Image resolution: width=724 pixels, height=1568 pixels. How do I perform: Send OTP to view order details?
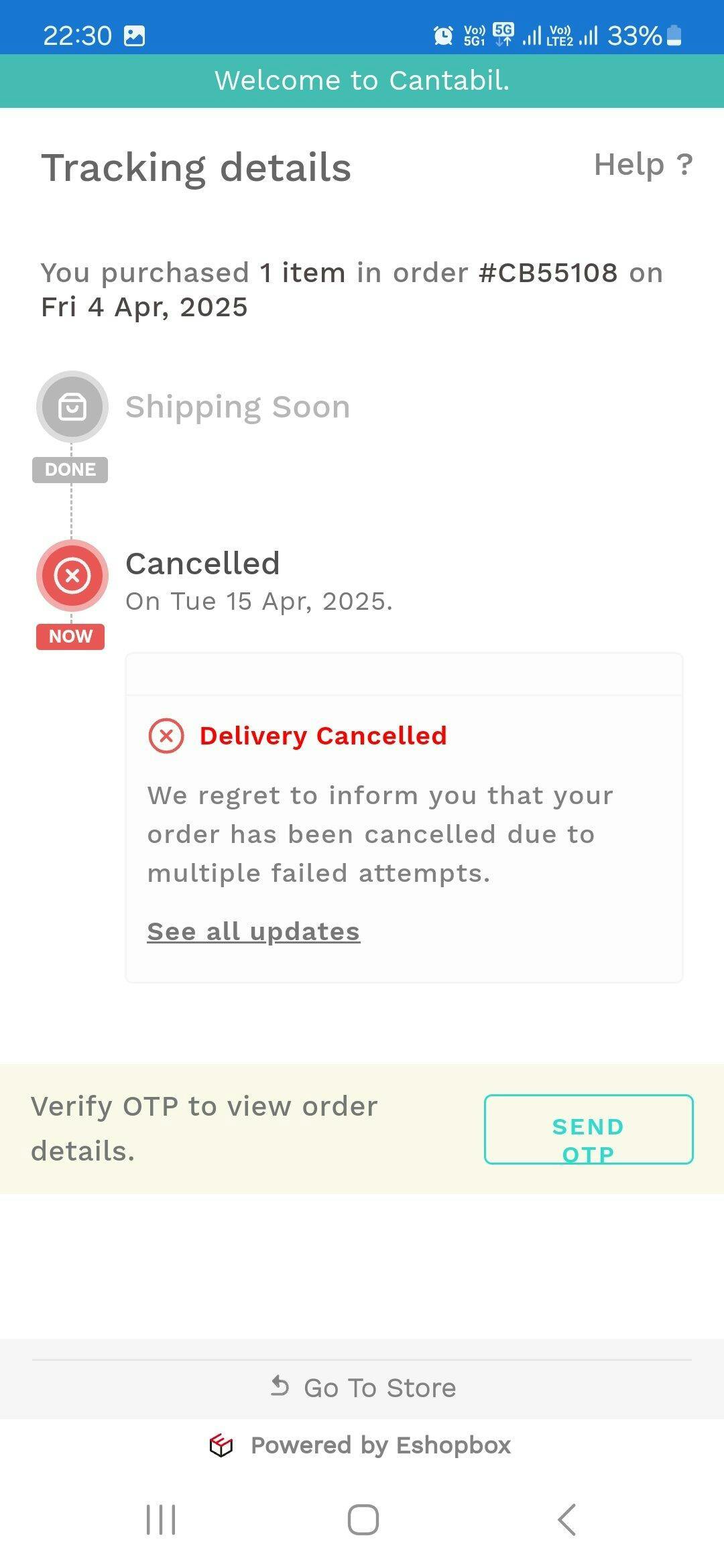click(x=588, y=1129)
